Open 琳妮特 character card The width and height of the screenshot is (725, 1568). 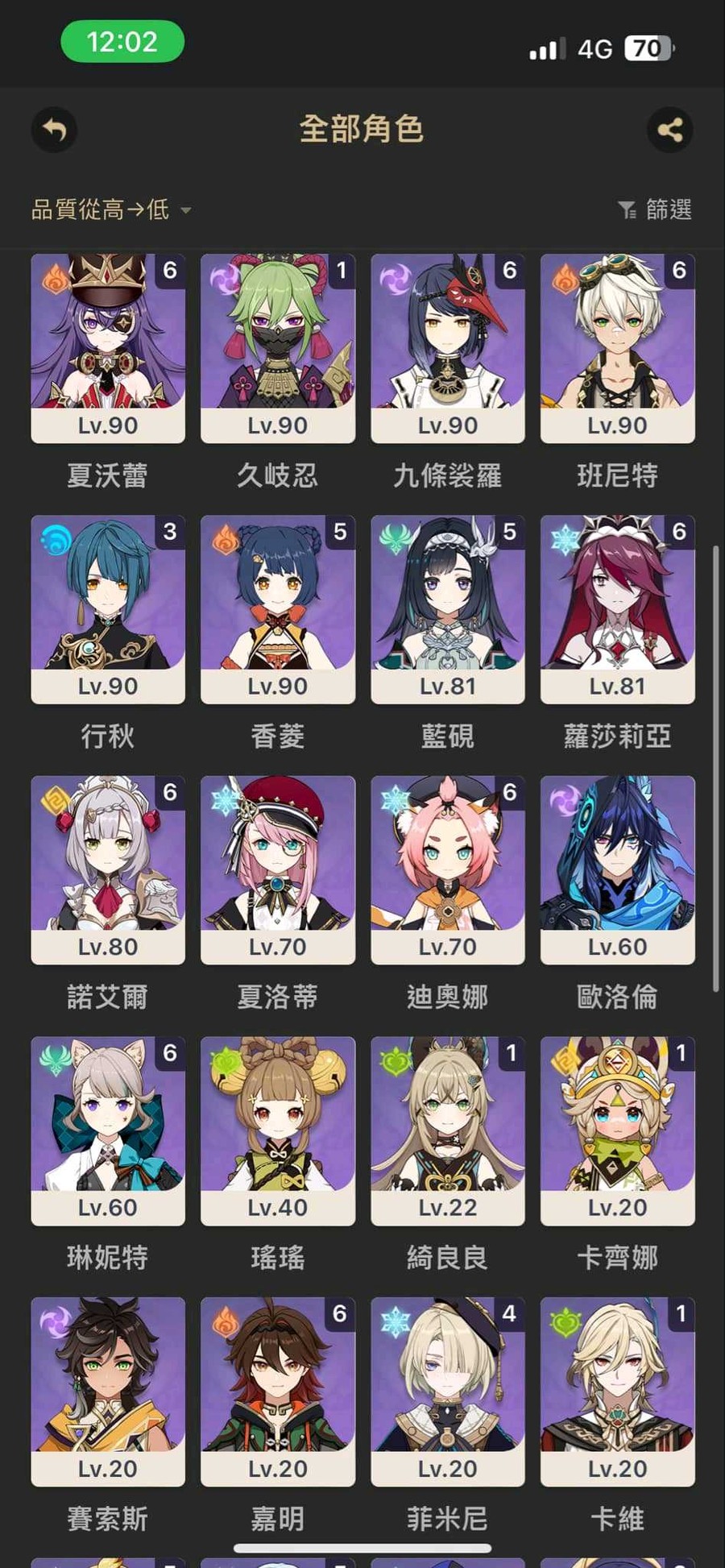(x=108, y=1130)
